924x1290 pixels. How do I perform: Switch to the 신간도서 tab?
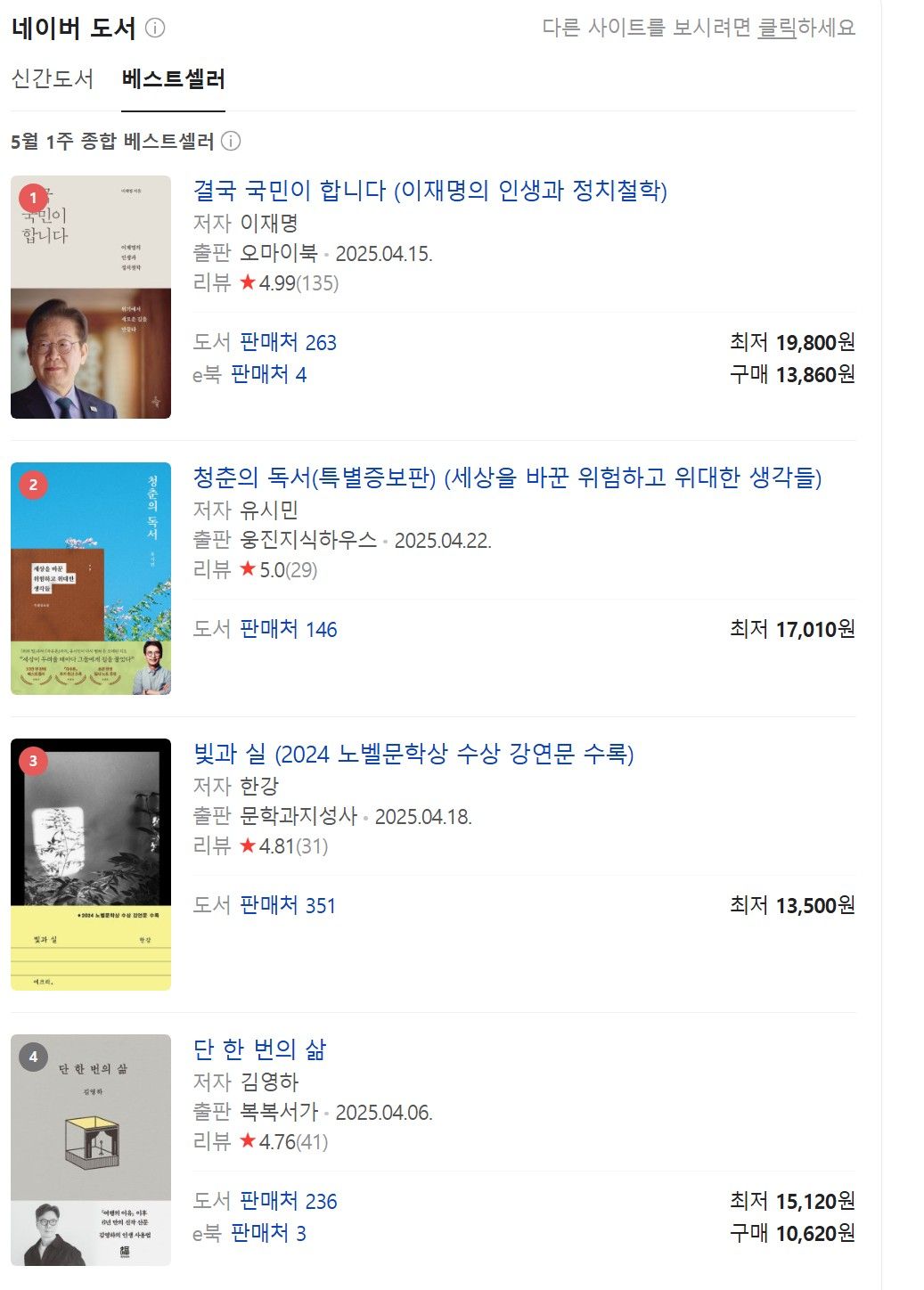[53, 79]
